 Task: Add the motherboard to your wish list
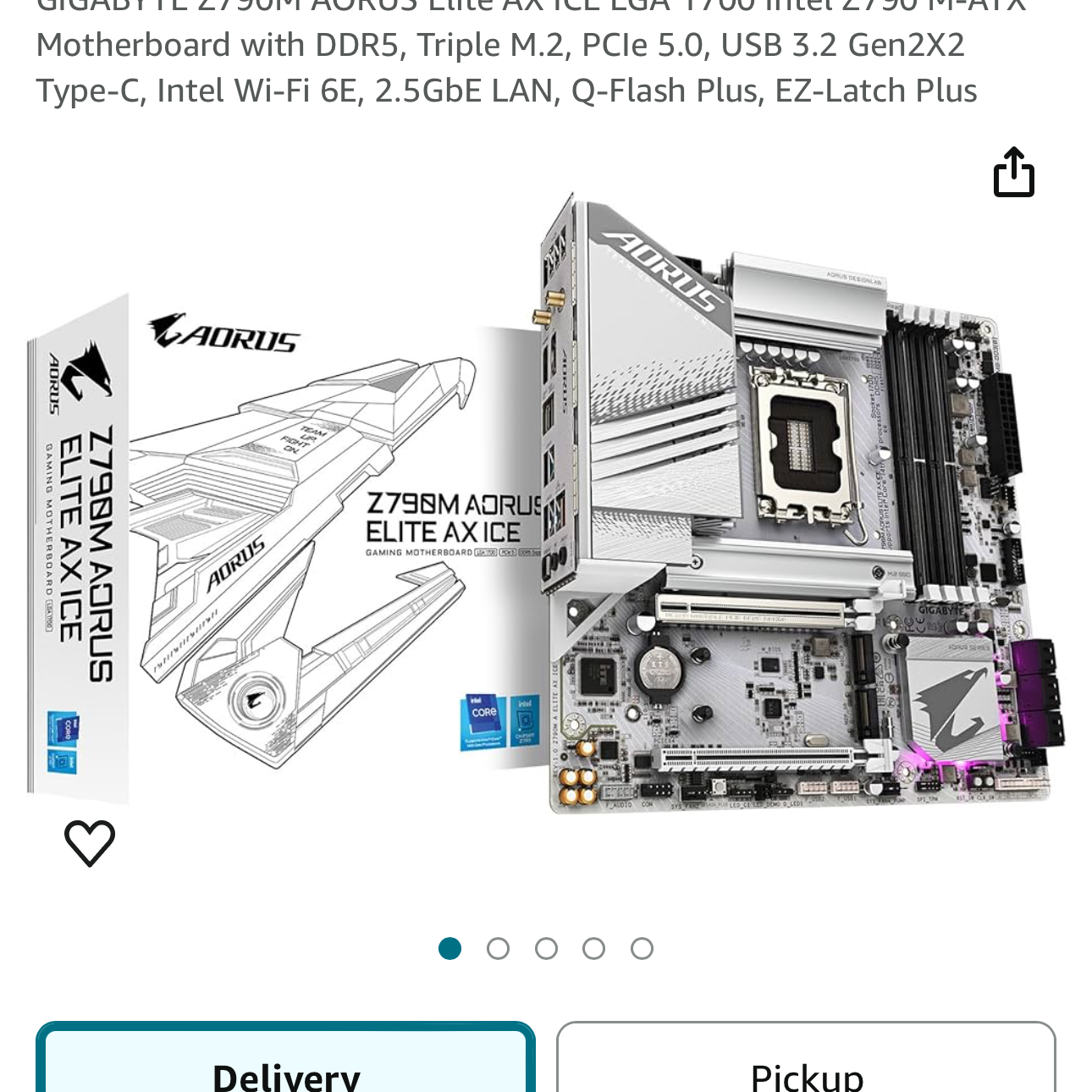point(90,842)
